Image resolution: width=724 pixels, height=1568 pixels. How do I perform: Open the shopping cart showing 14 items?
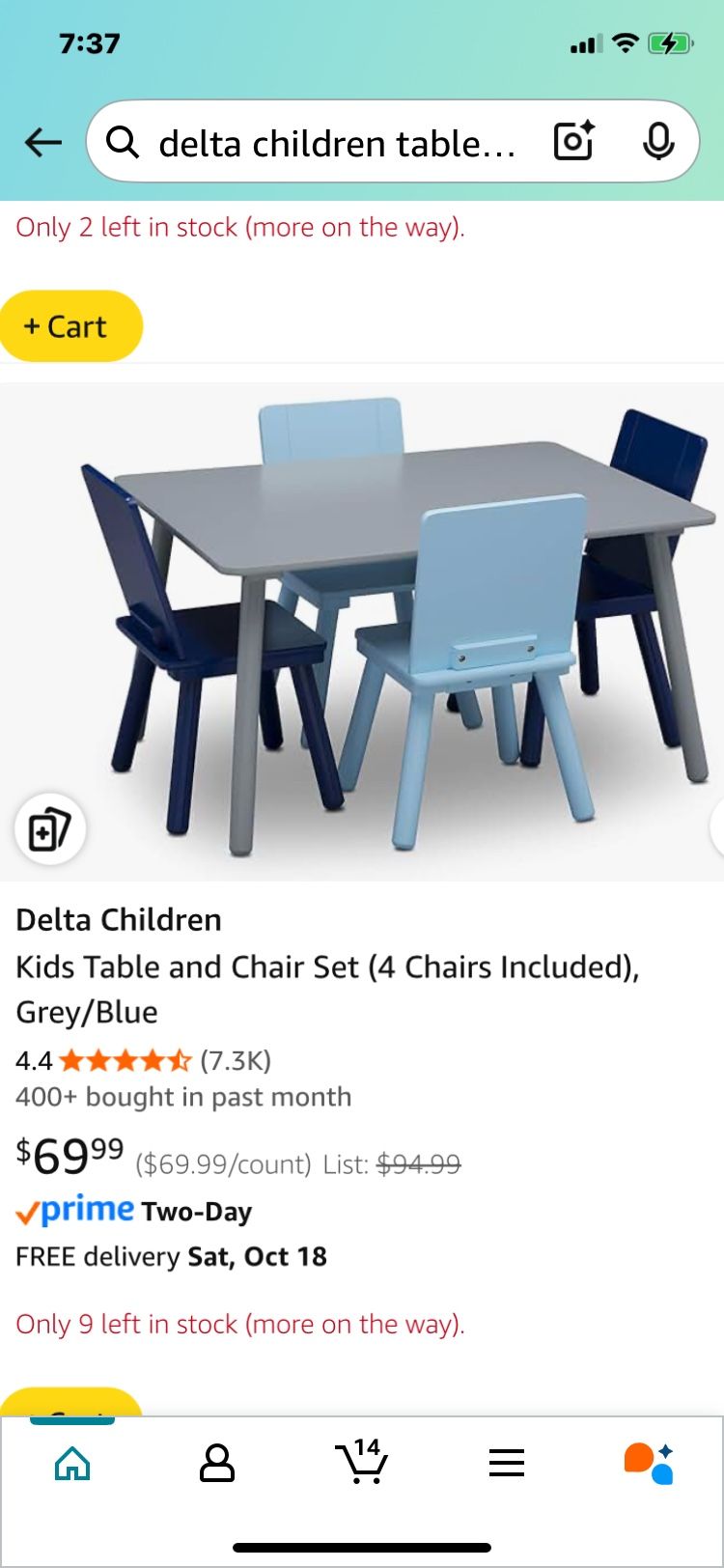(361, 1463)
